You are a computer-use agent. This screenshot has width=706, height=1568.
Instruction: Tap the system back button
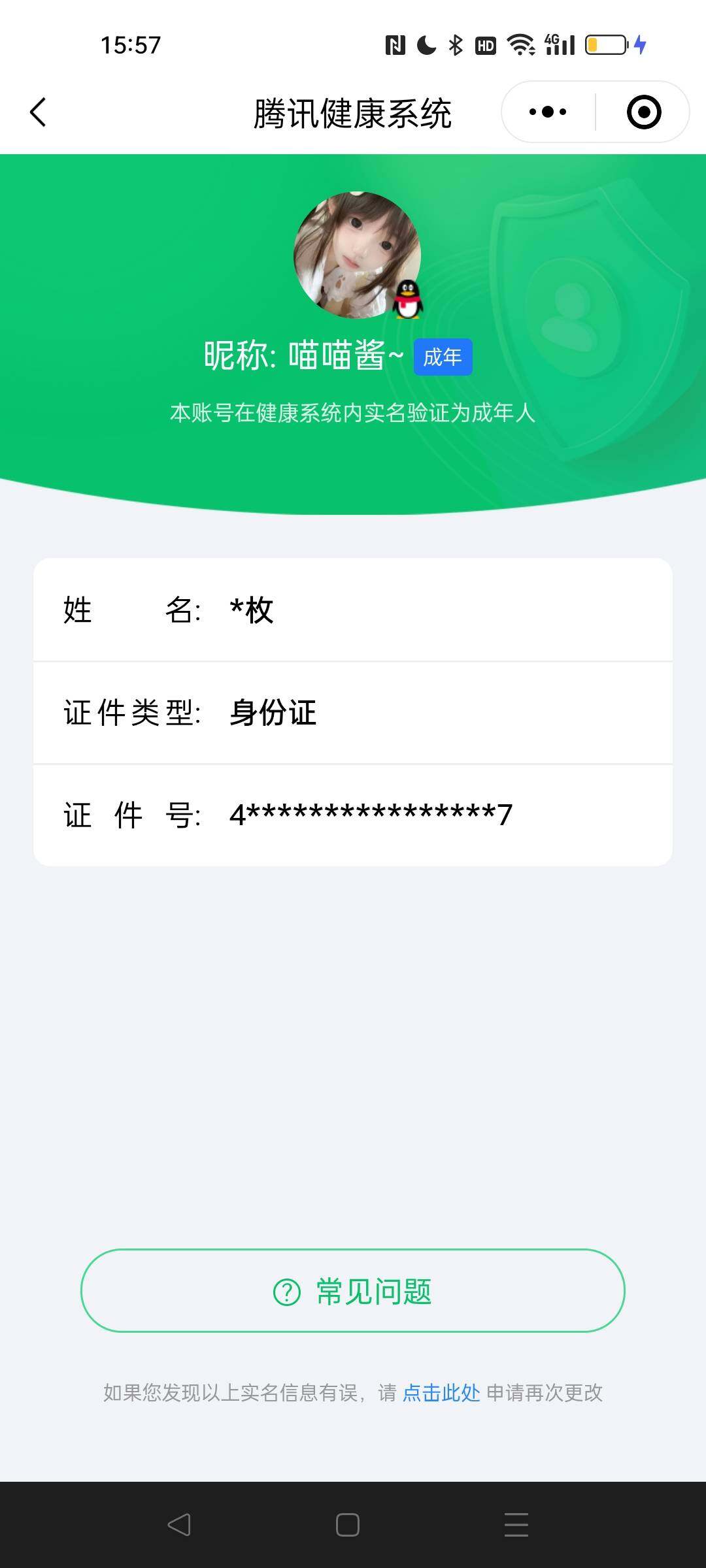pos(179,1524)
